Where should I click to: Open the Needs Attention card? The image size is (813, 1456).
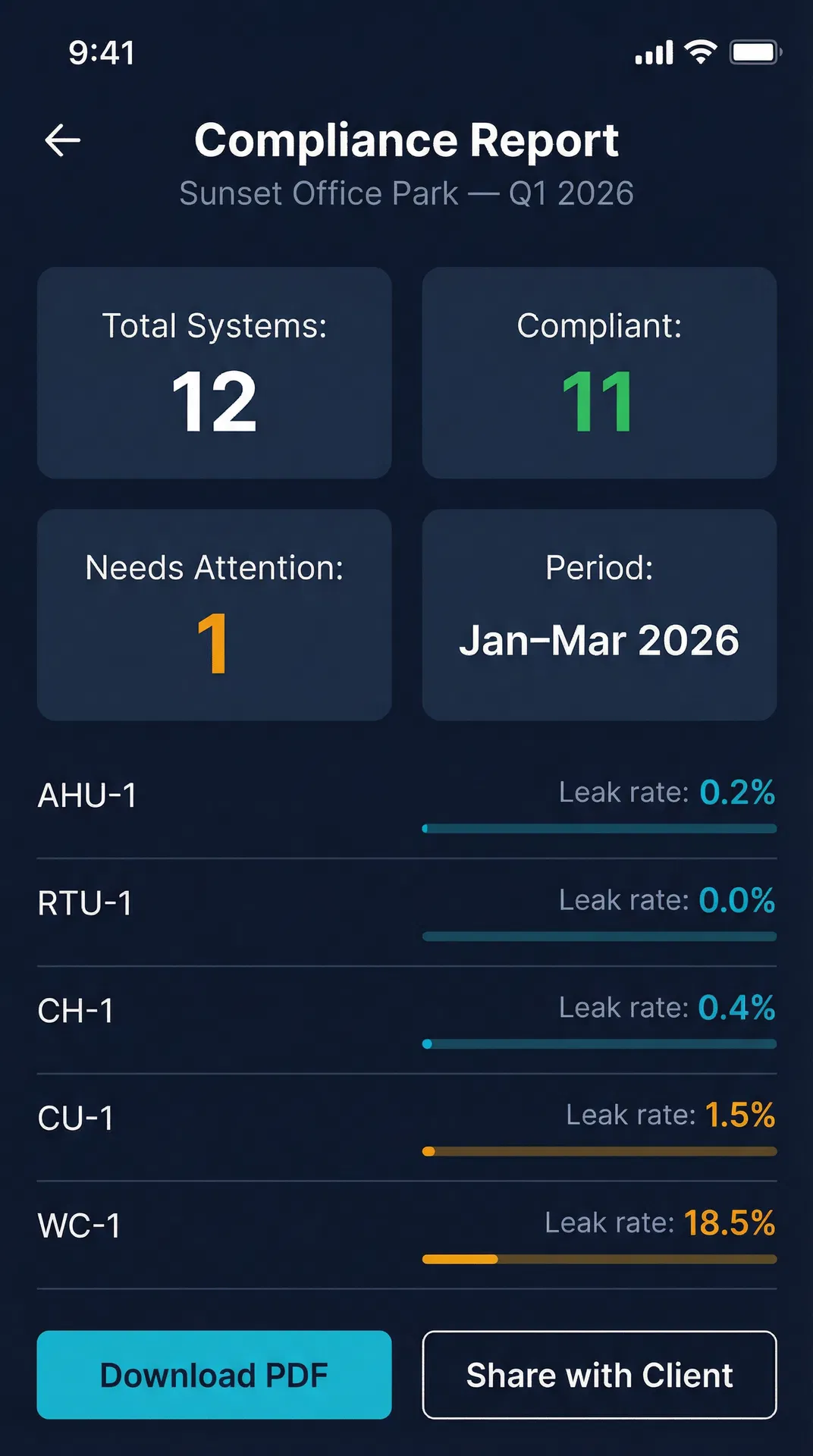215,614
